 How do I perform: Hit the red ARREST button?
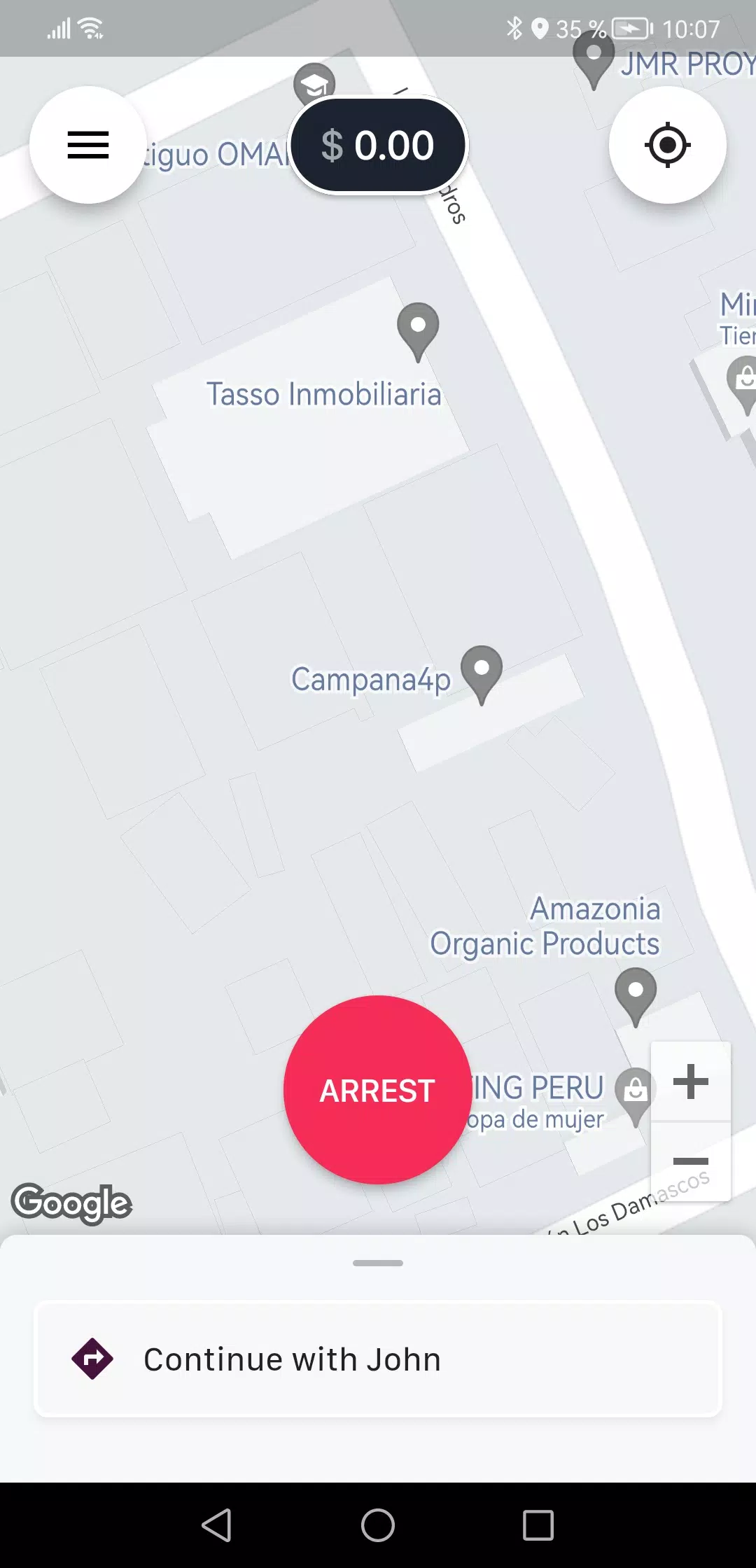pos(377,1090)
